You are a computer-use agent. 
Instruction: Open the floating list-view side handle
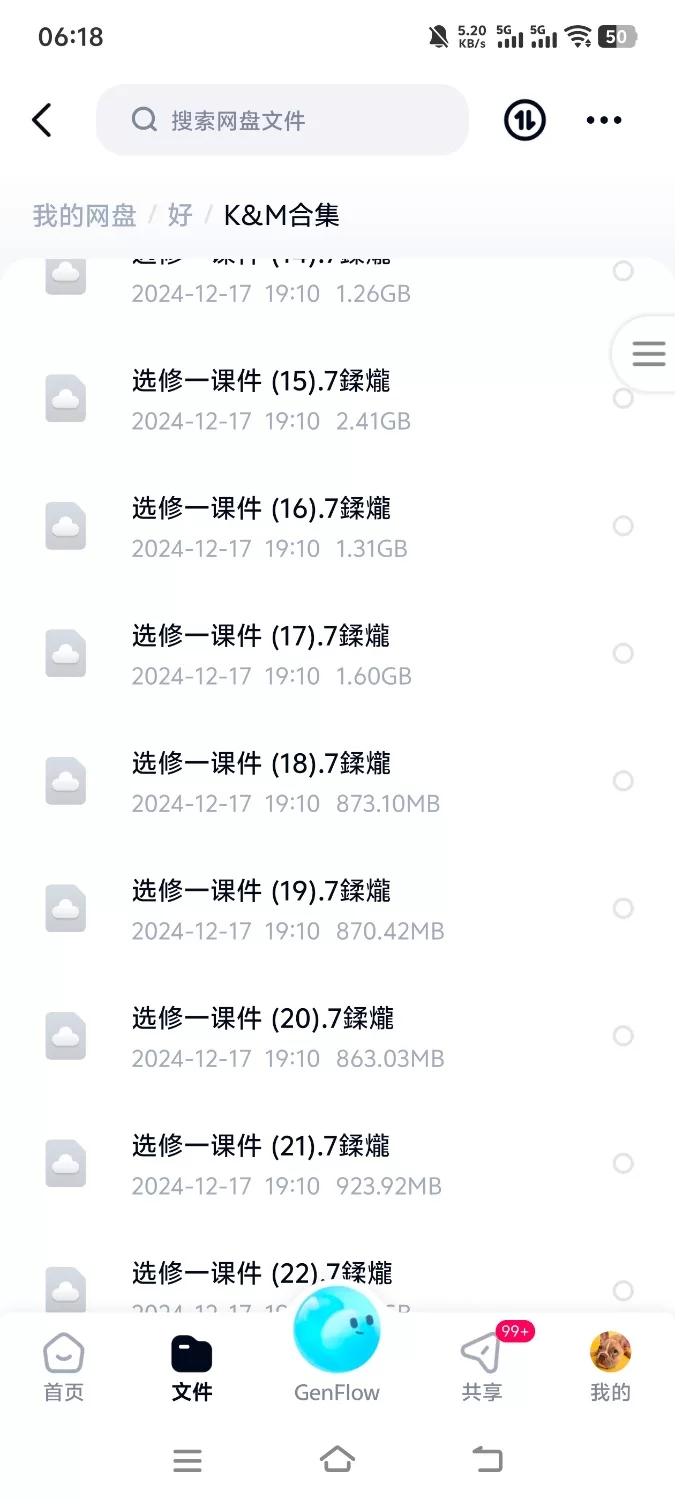click(x=647, y=353)
